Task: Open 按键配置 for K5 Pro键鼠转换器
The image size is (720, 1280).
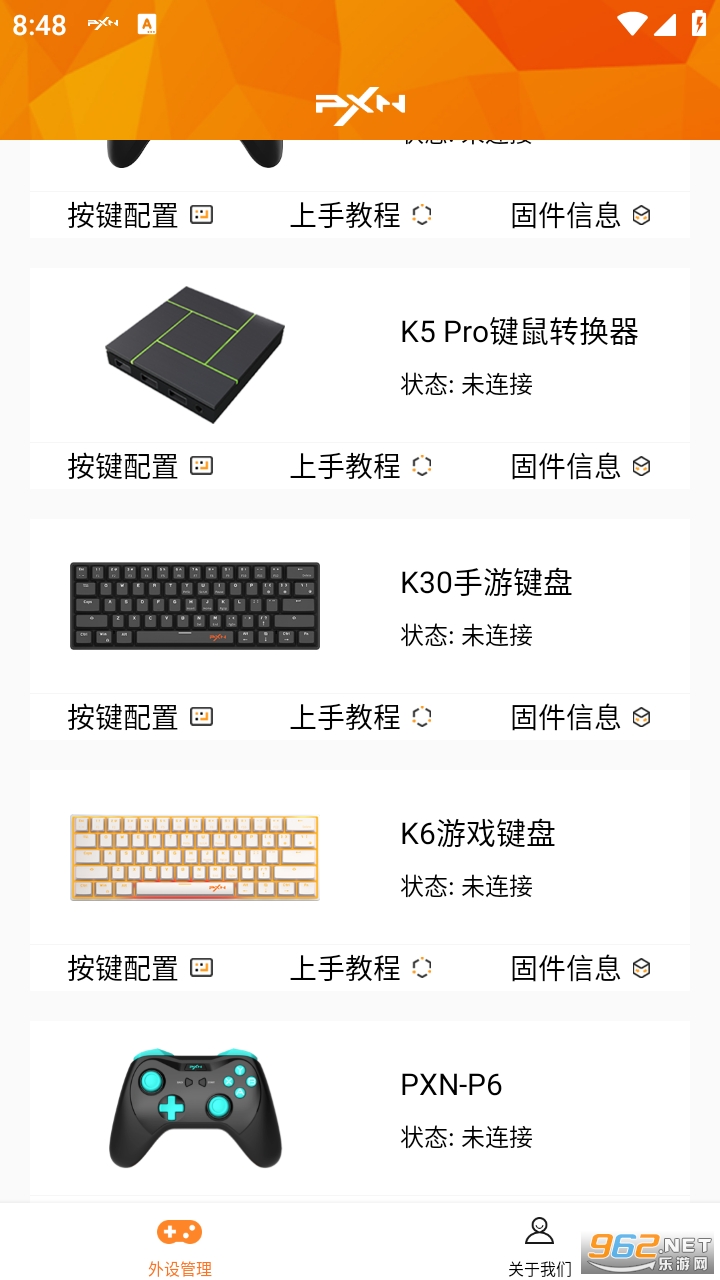Action: pyautogui.click(x=140, y=466)
